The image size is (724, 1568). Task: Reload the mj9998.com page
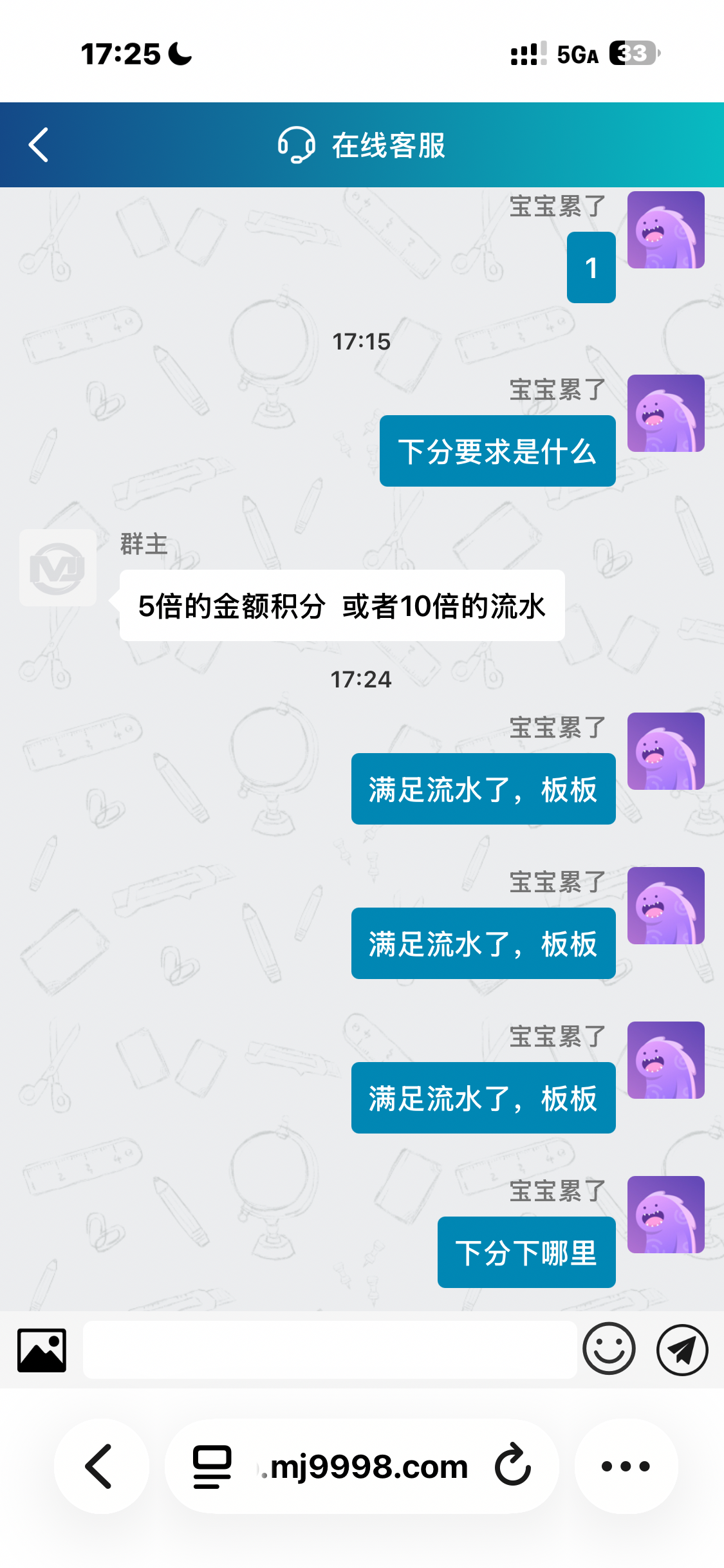click(513, 1466)
